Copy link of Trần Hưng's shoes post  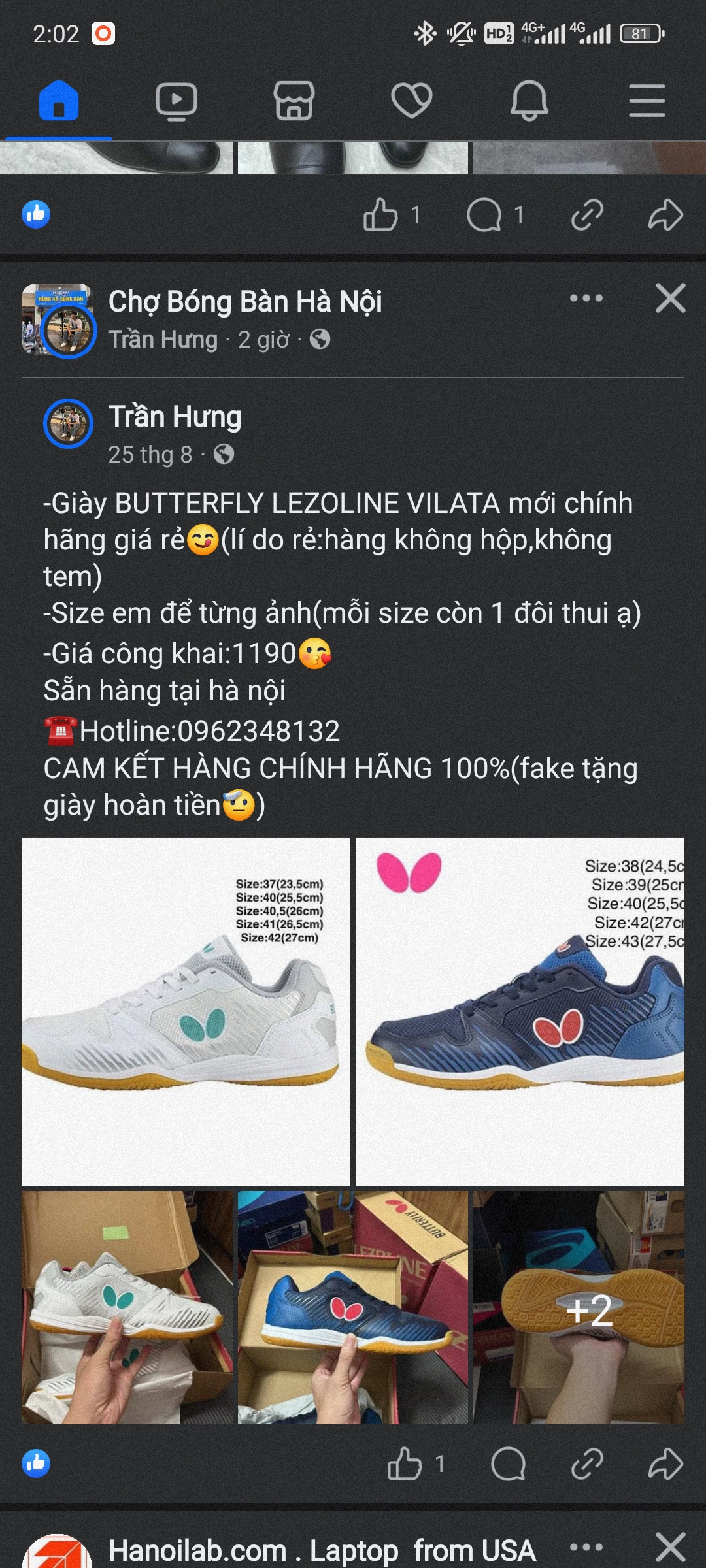tap(587, 1464)
